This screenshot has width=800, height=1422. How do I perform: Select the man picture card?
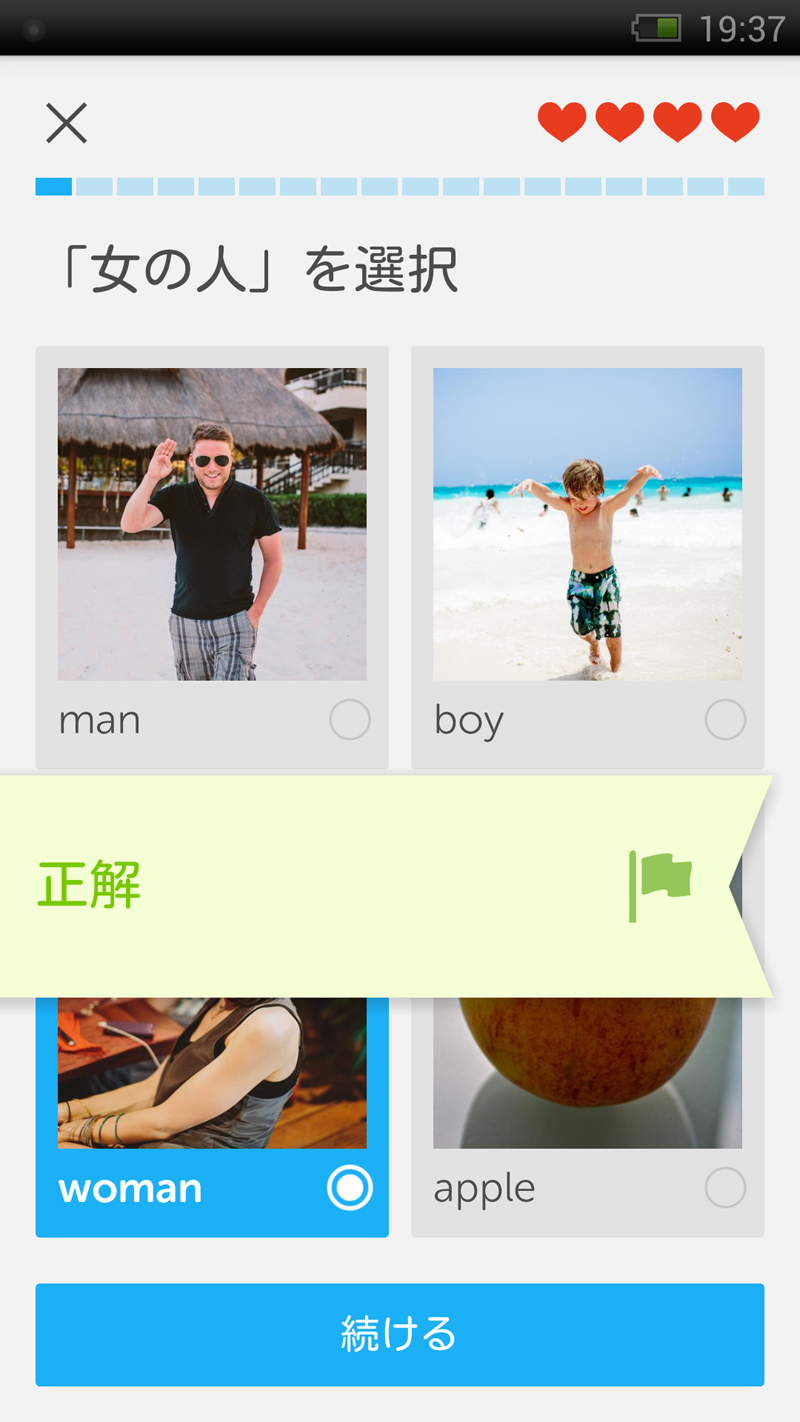pyautogui.click(x=212, y=557)
